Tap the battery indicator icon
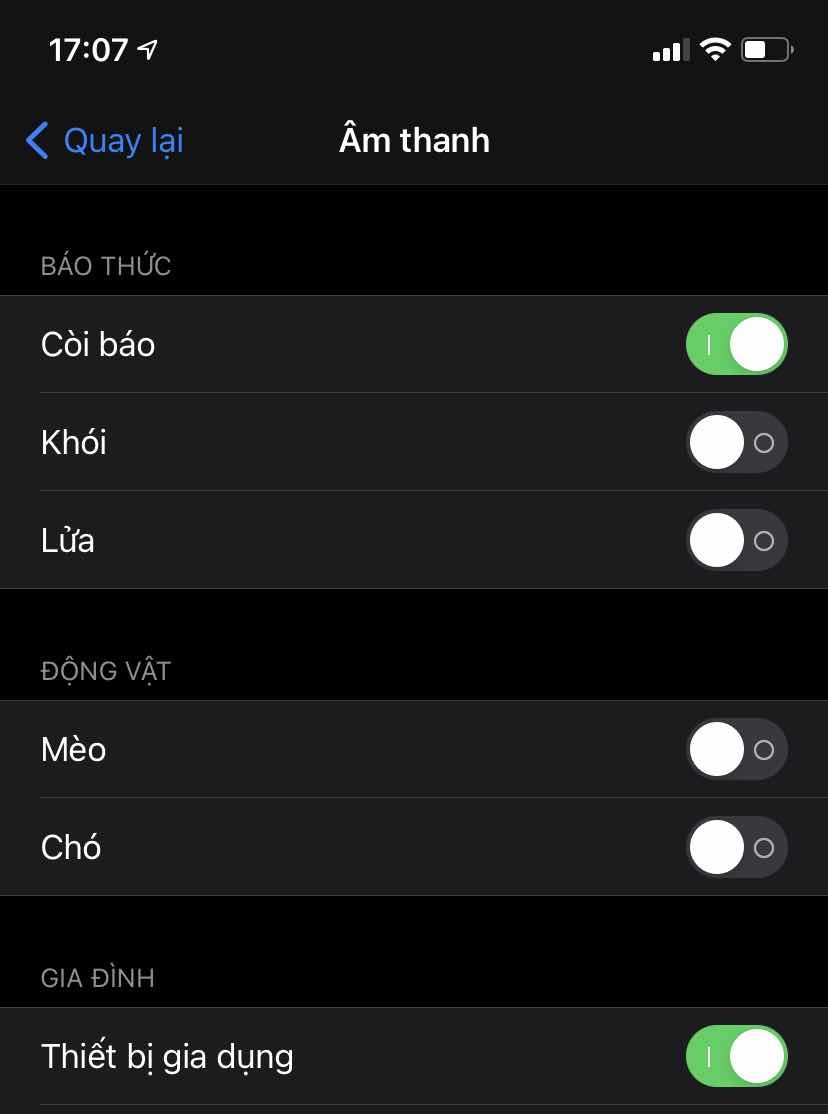This screenshot has height=1114, width=828. 766,49
